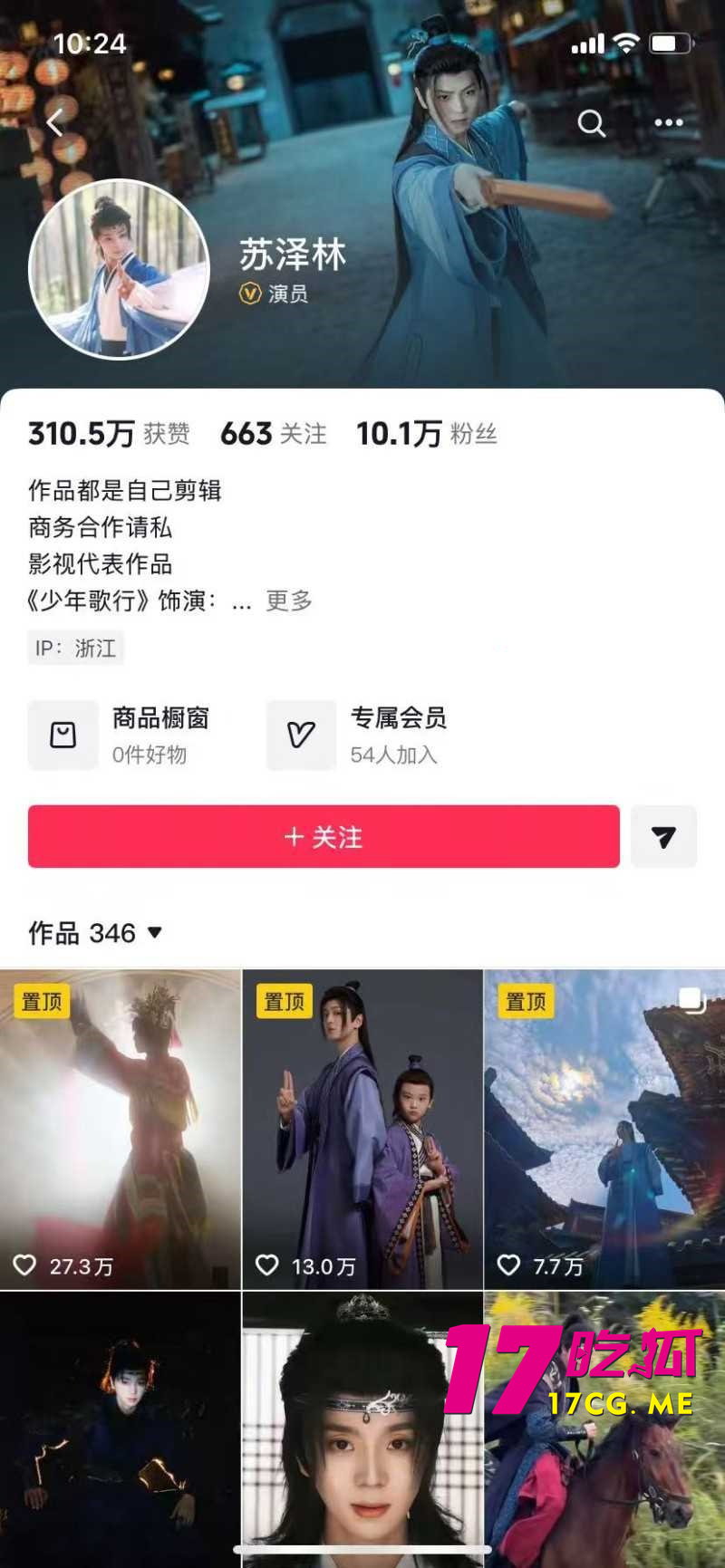The image size is (725, 1568).
Task: Open the search icon on profile banner
Action: (x=593, y=122)
